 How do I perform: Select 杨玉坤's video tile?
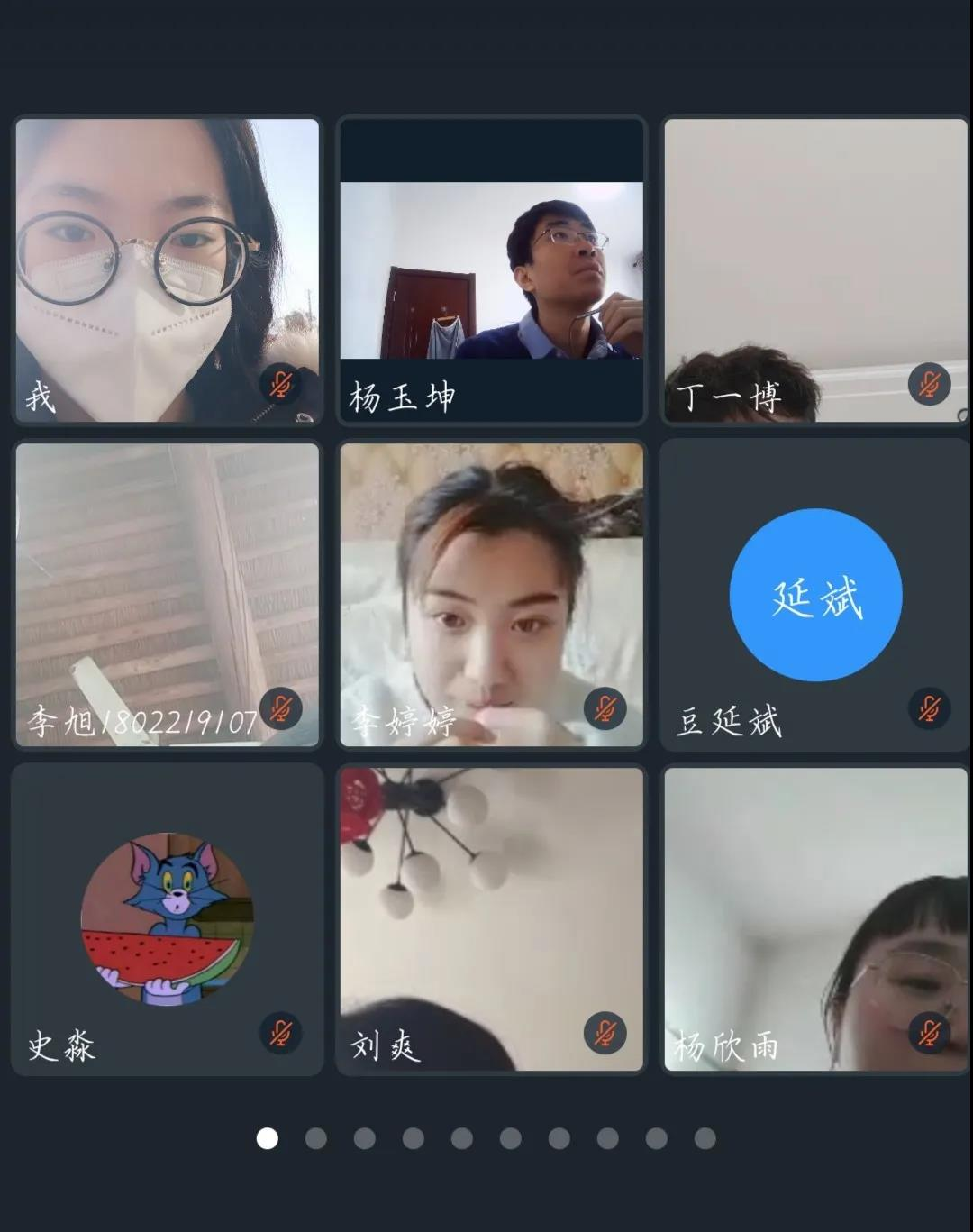tap(492, 270)
